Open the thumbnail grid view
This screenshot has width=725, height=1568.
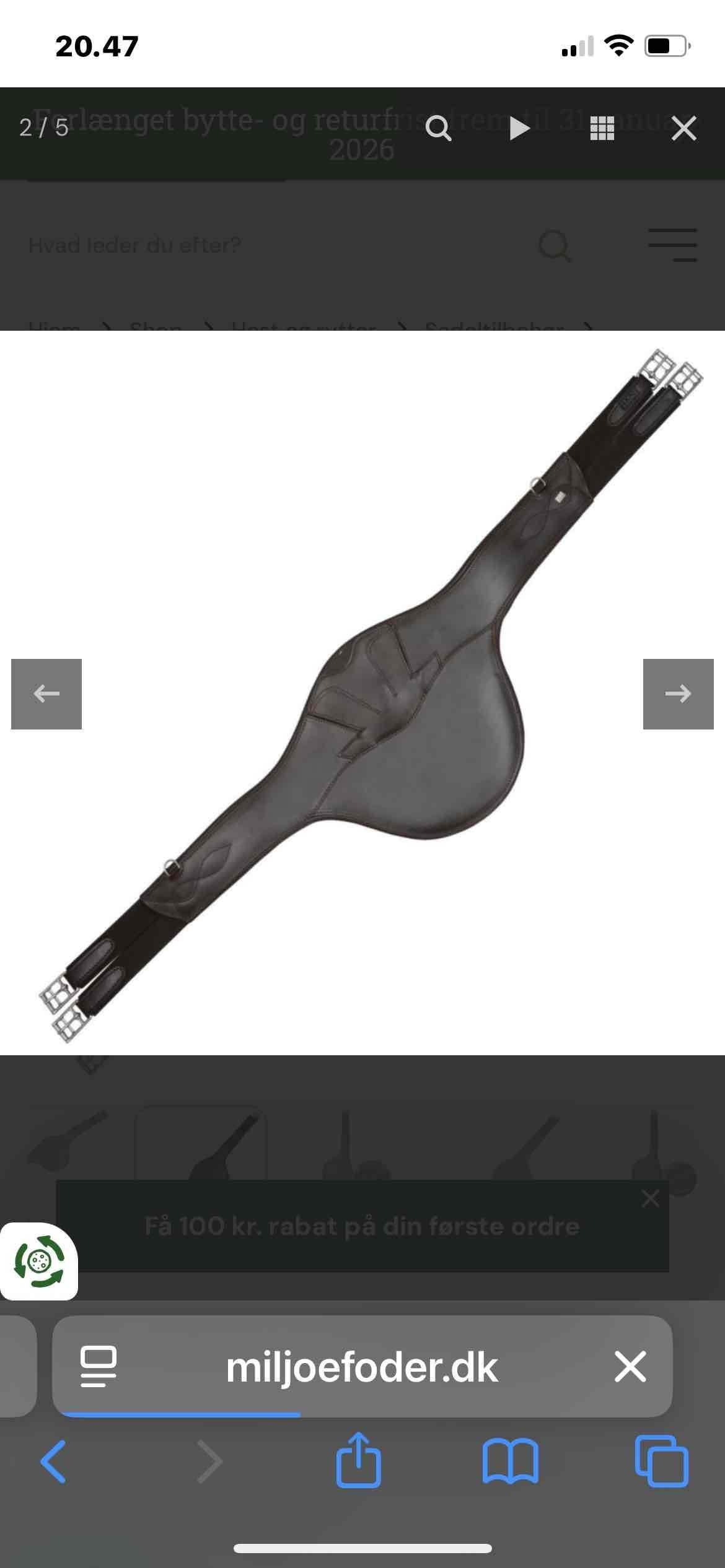pyautogui.click(x=602, y=129)
